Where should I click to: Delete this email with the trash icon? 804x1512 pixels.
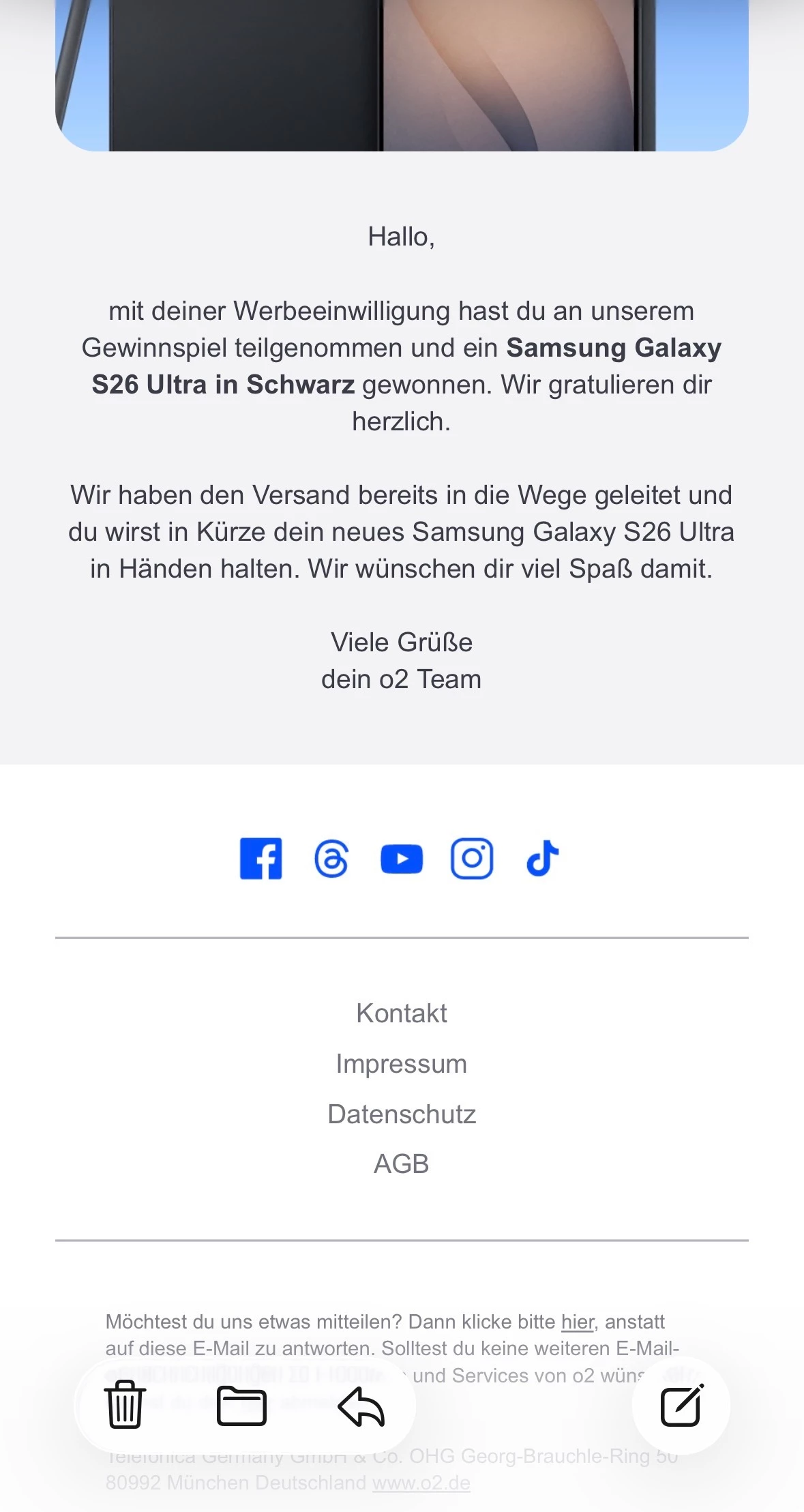125,1404
